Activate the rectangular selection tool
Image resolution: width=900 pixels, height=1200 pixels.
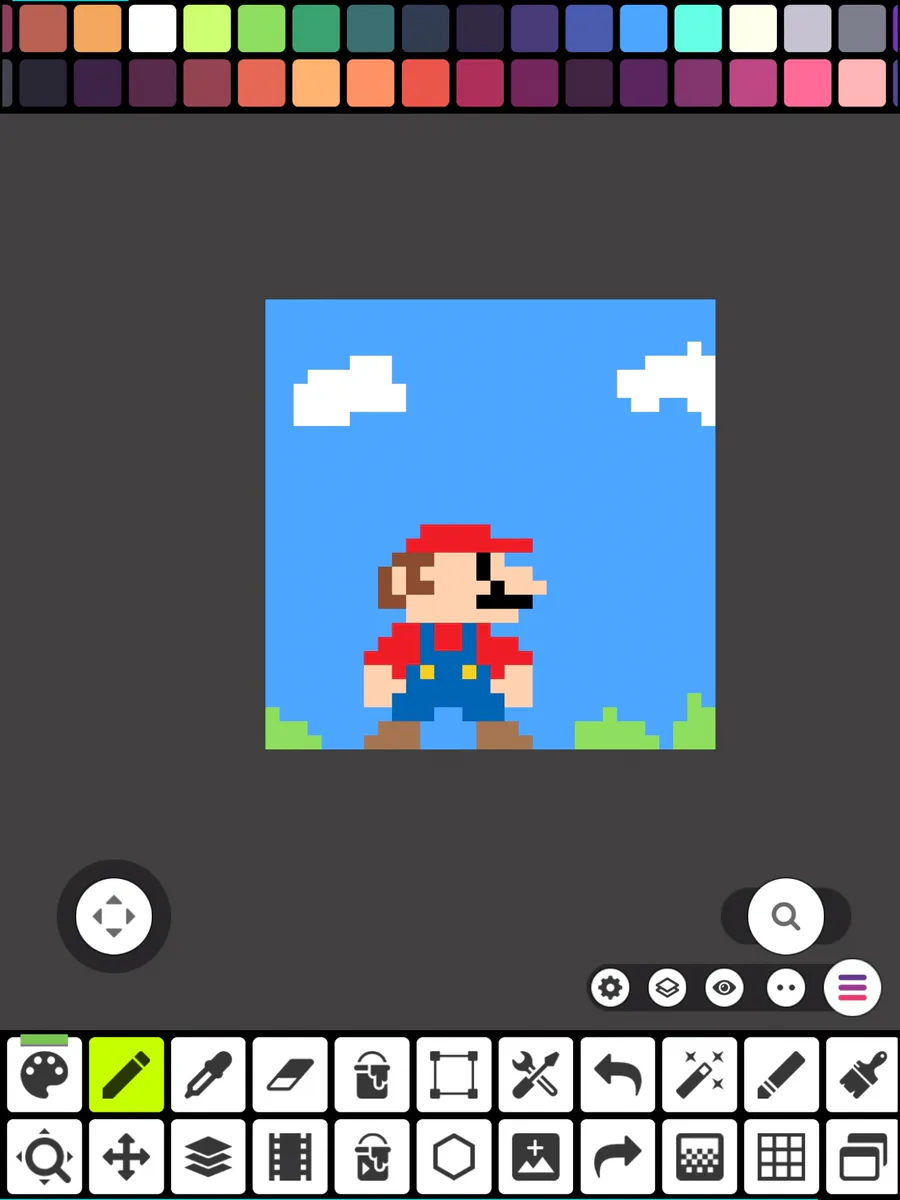454,1075
